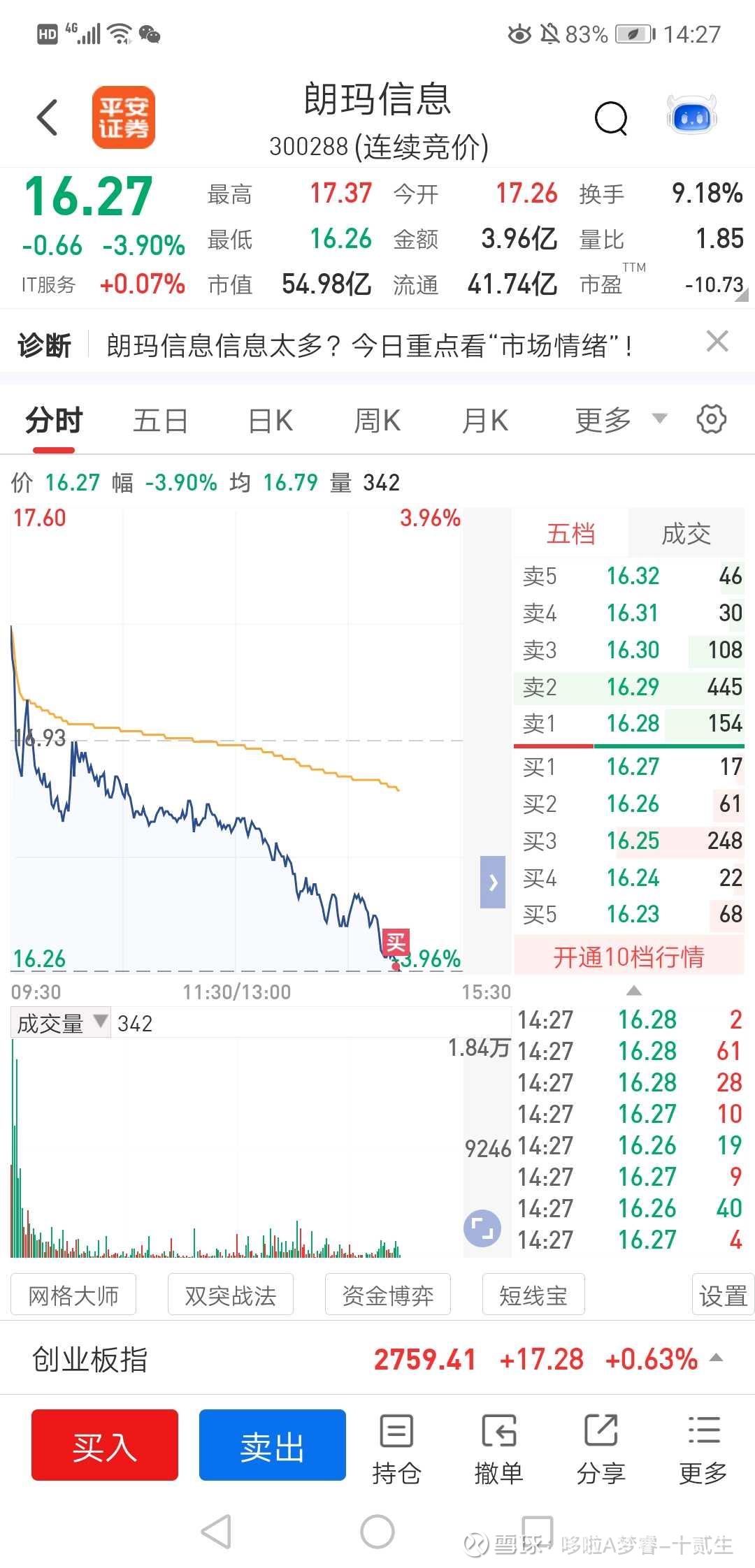The height and width of the screenshot is (1568, 755).
Task: Open the 资金博弈 indicator
Action: (x=387, y=1296)
